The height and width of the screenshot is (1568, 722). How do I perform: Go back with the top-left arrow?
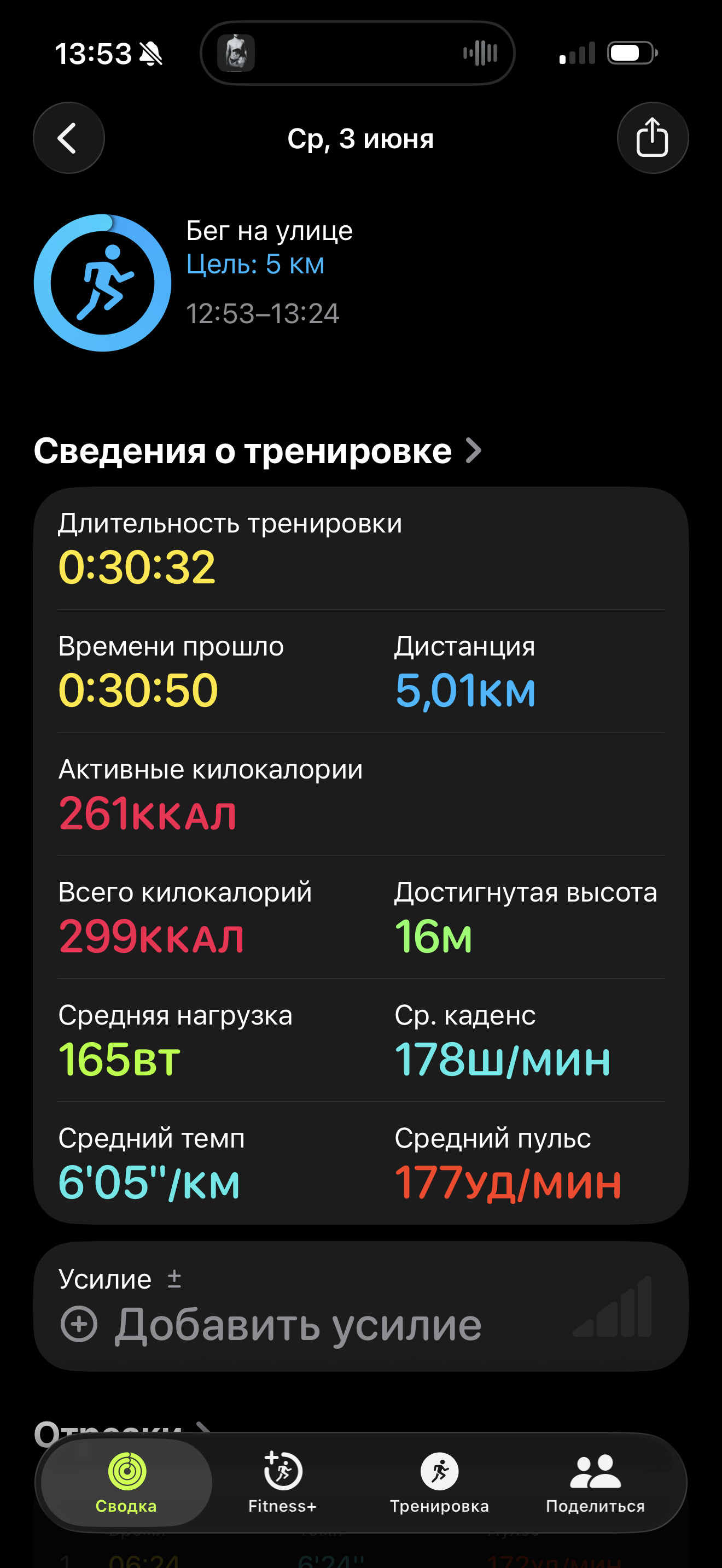pos(69,138)
